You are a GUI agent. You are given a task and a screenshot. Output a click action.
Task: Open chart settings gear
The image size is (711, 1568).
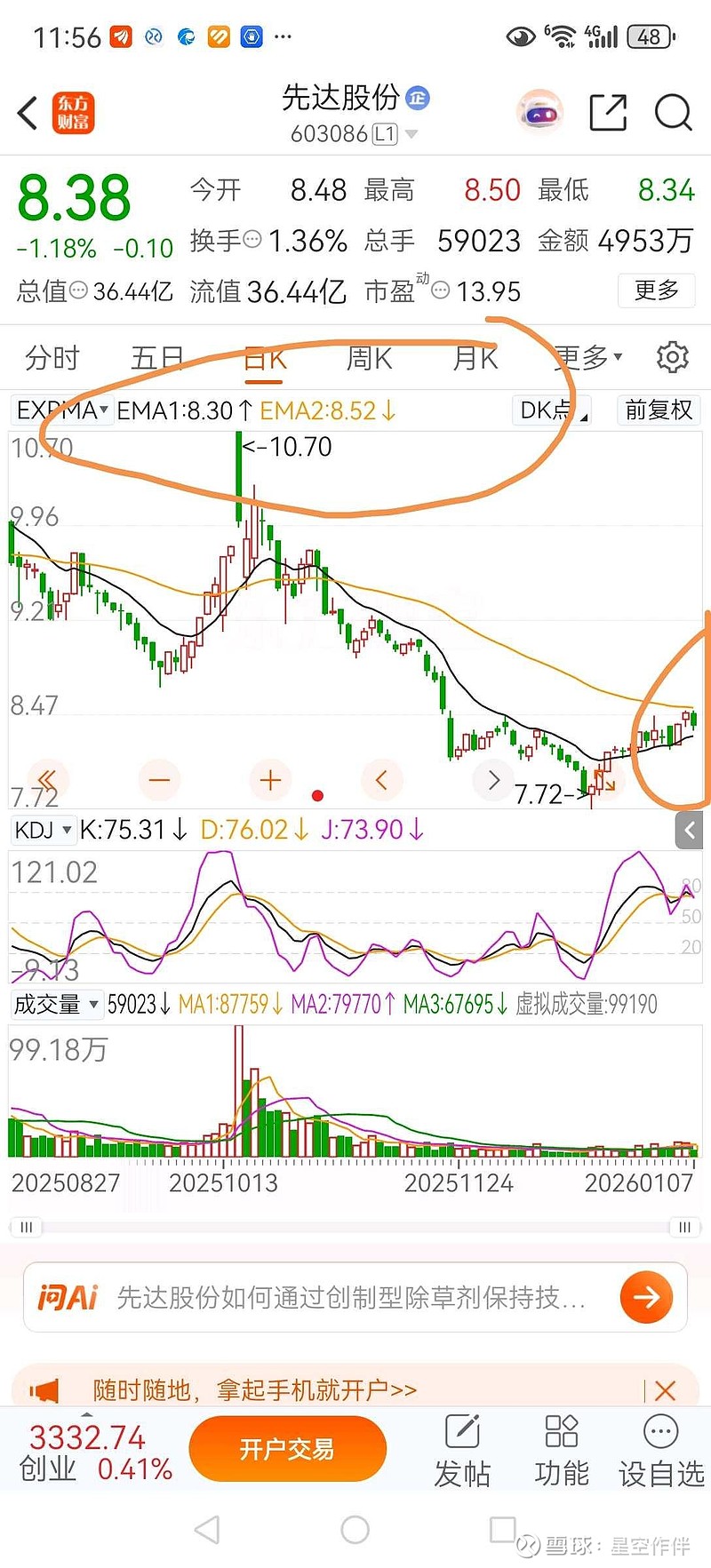pos(673,357)
